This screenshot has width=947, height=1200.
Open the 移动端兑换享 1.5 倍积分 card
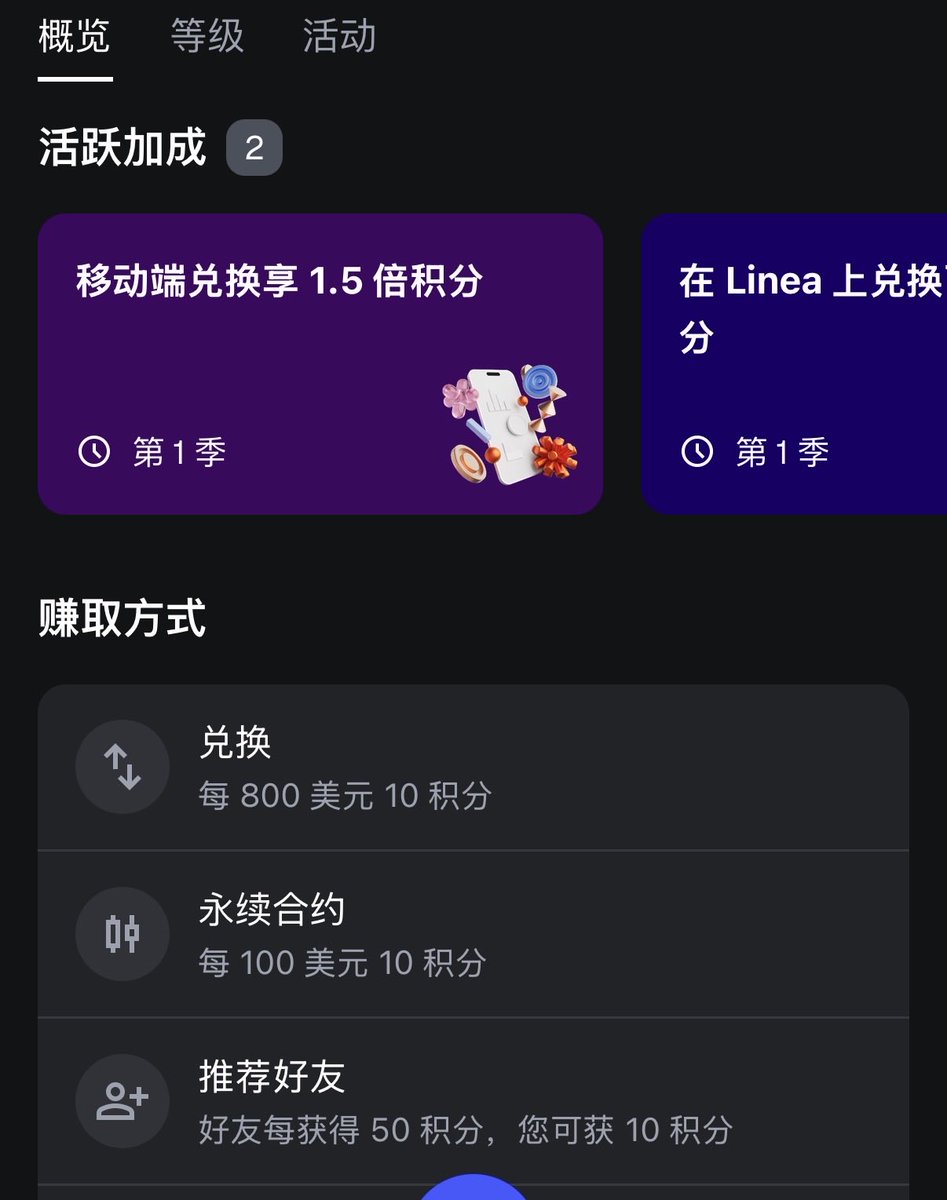(x=320, y=364)
